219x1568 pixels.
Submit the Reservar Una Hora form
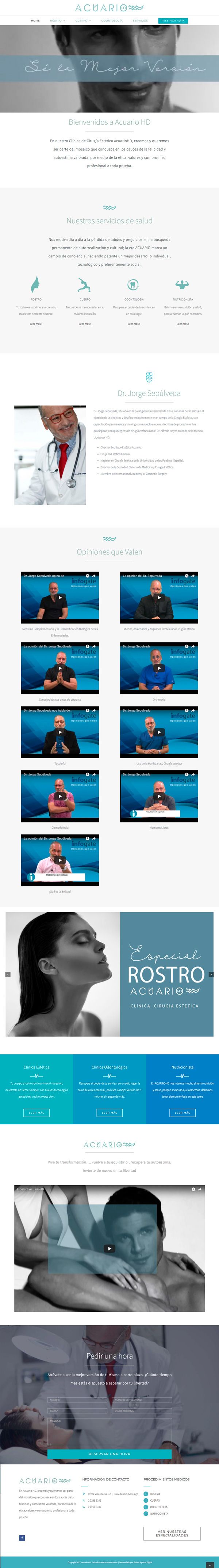[109, 1454]
